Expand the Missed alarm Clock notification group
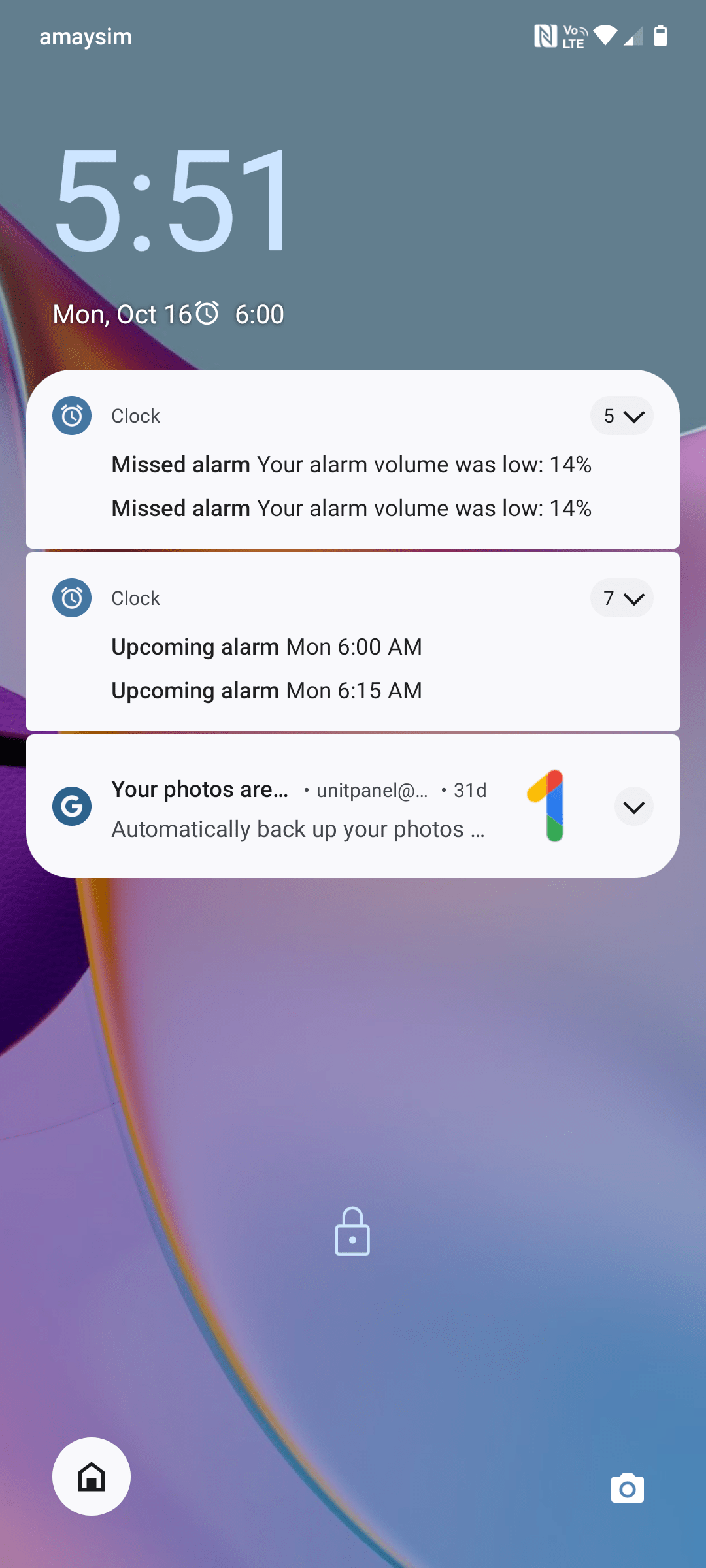The height and width of the screenshot is (1568, 706). [x=622, y=416]
